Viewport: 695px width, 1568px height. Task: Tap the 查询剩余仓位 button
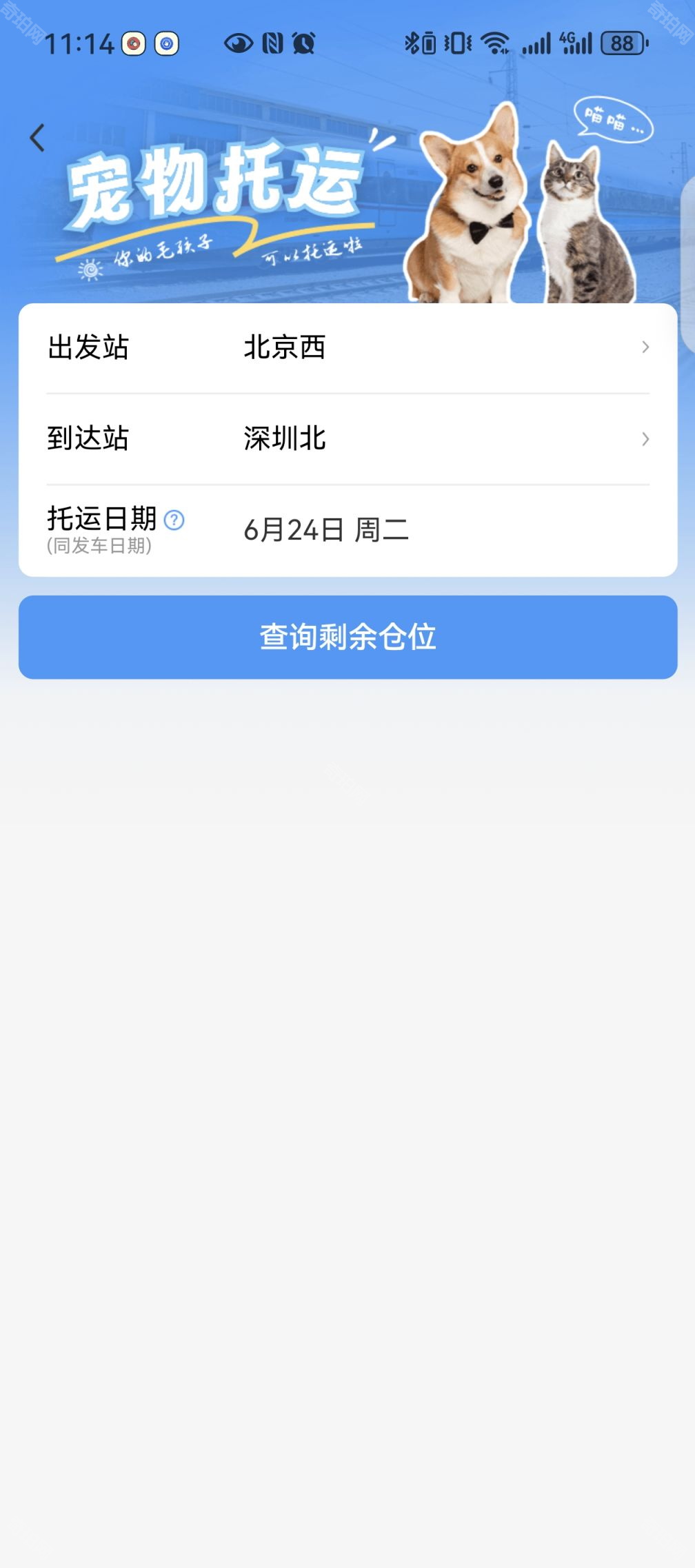[x=347, y=637]
